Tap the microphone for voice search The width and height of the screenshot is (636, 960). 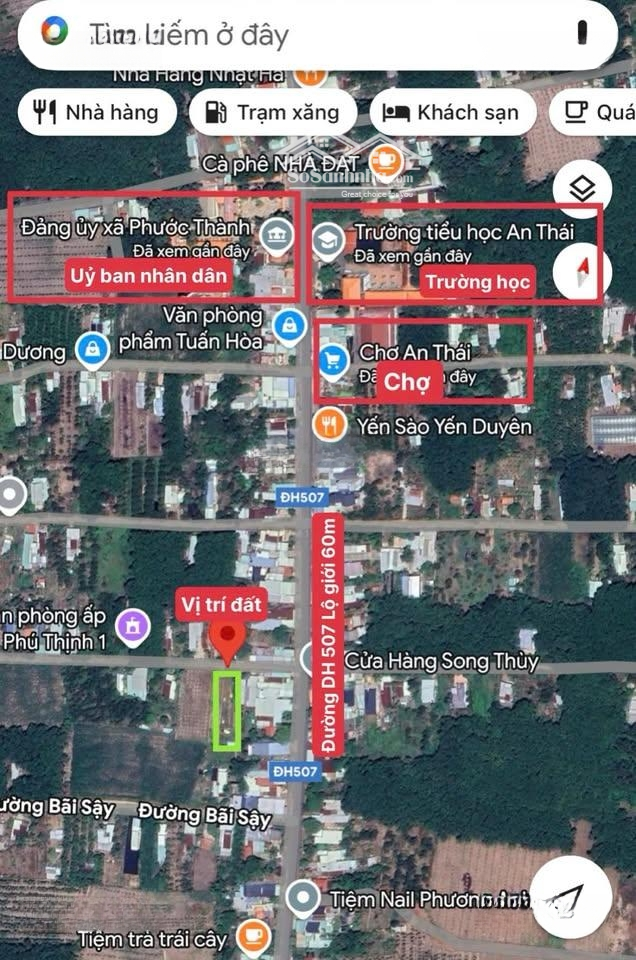click(582, 34)
